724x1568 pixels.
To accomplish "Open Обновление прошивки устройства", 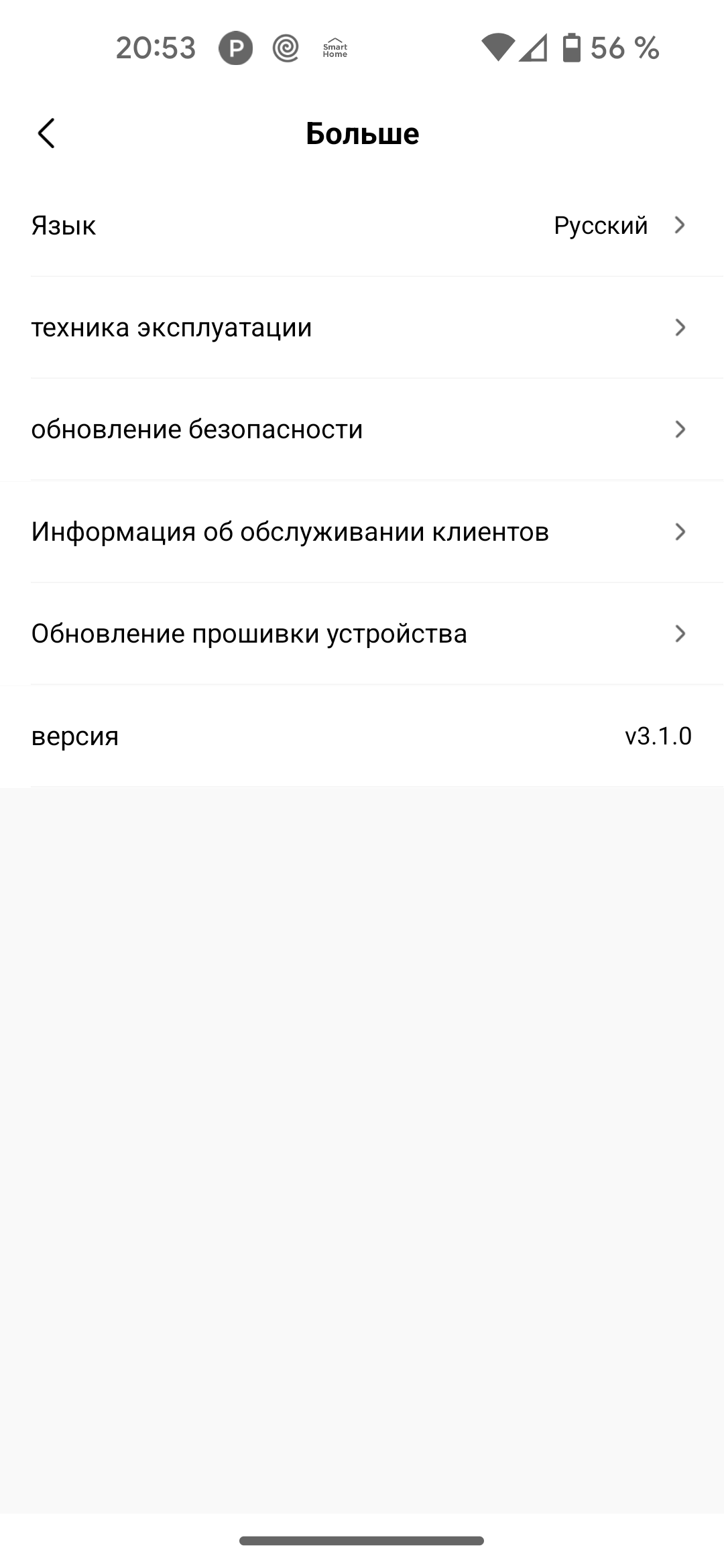I will coord(362,634).
